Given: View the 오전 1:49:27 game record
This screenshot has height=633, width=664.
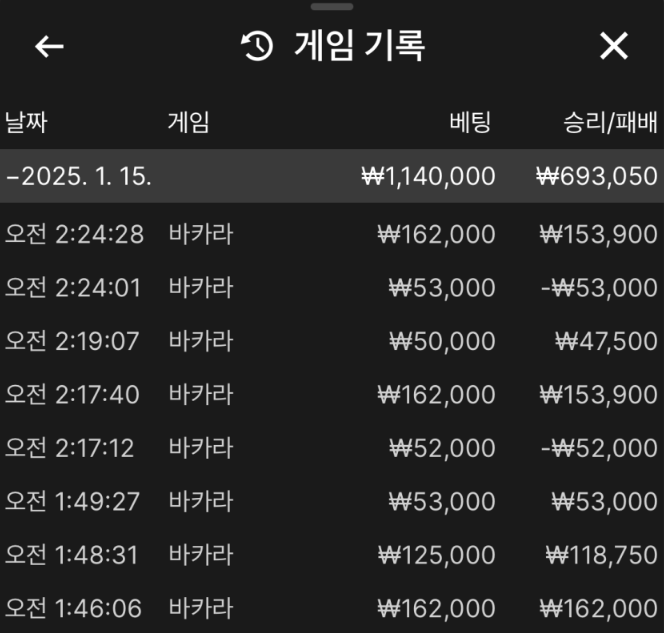Looking at the screenshot, I should 331,501.
